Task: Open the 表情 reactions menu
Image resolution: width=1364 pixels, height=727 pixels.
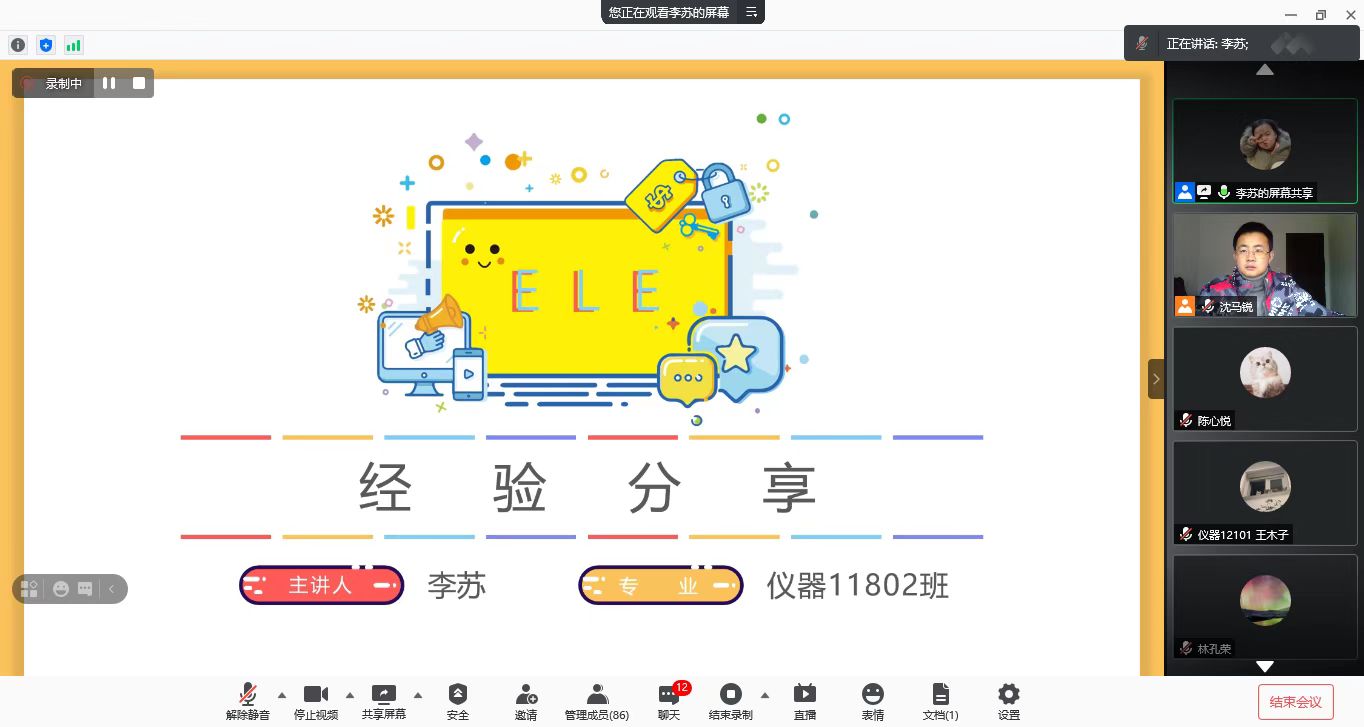Action: tap(873, 702)
